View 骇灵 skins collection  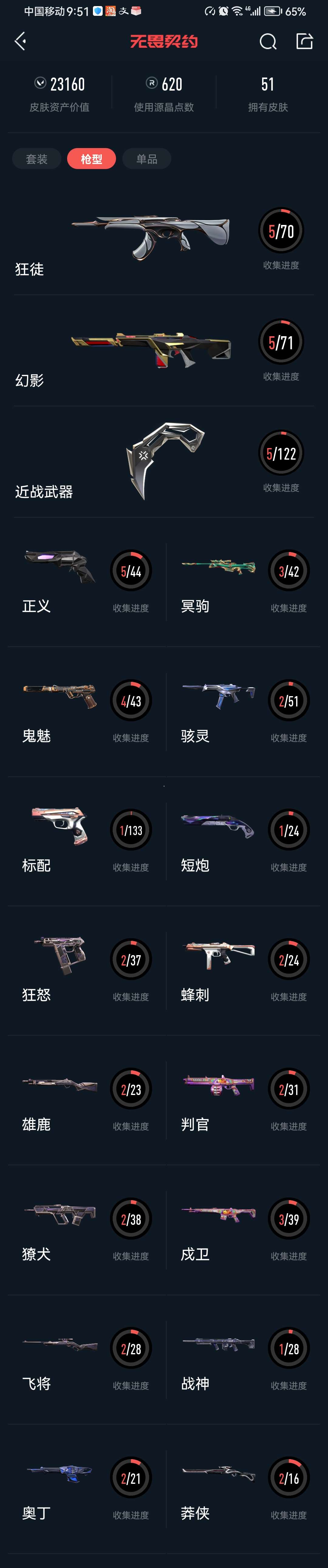click(x=243, y=711)
